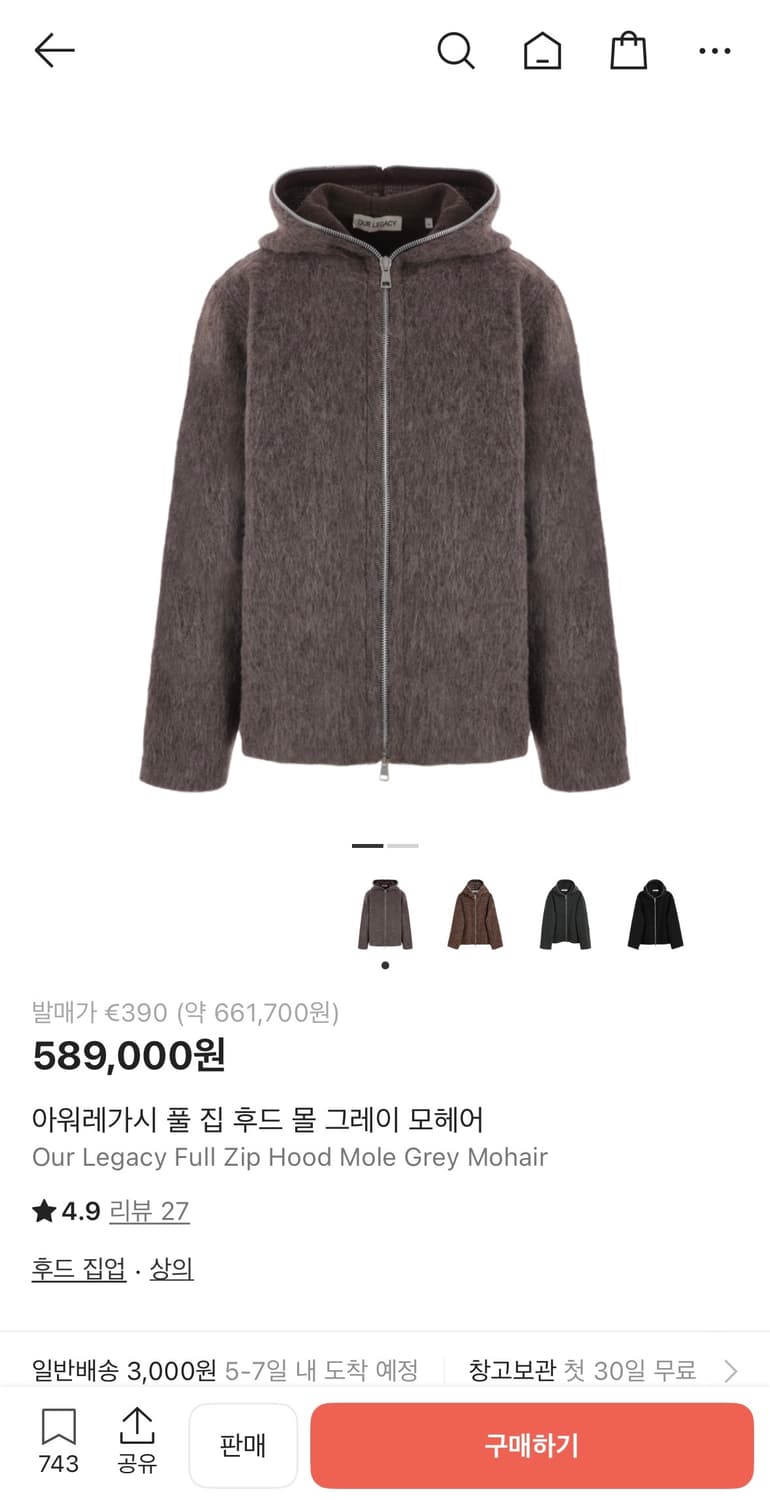The height and width of the screenshot is (1500, 770).
Task: Navigate to home via the home icon
Action: tap(541, 50)
